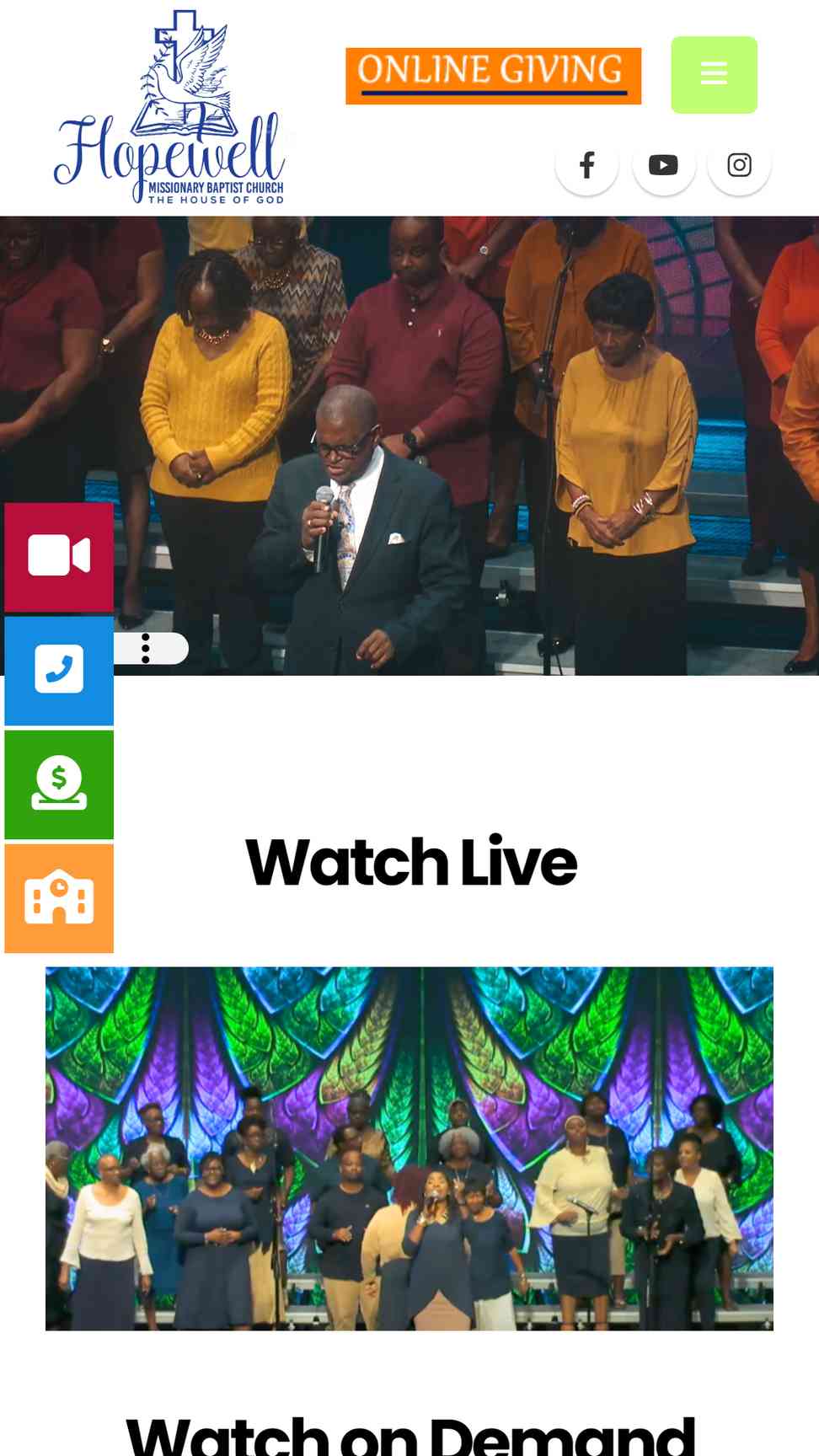
Task: Tap the red video camera button
Action: [59, 557]
